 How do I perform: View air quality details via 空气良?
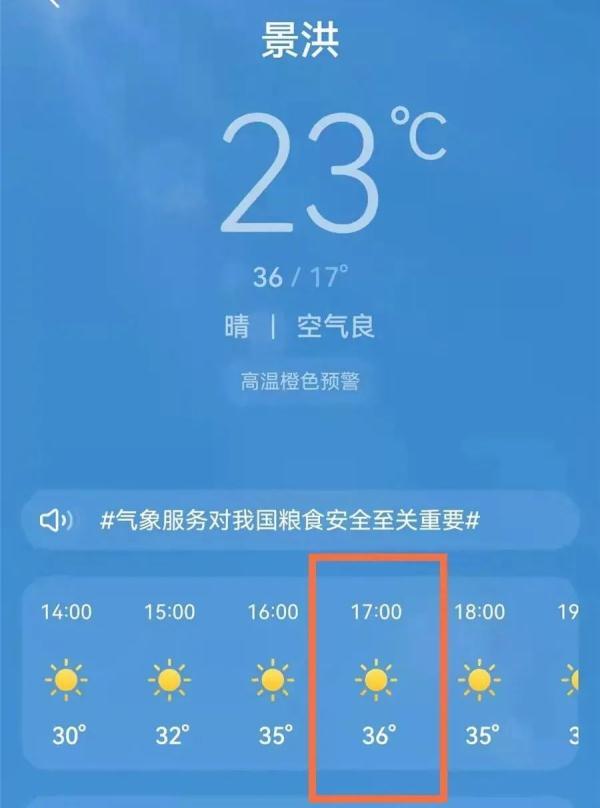coord(335,327)
